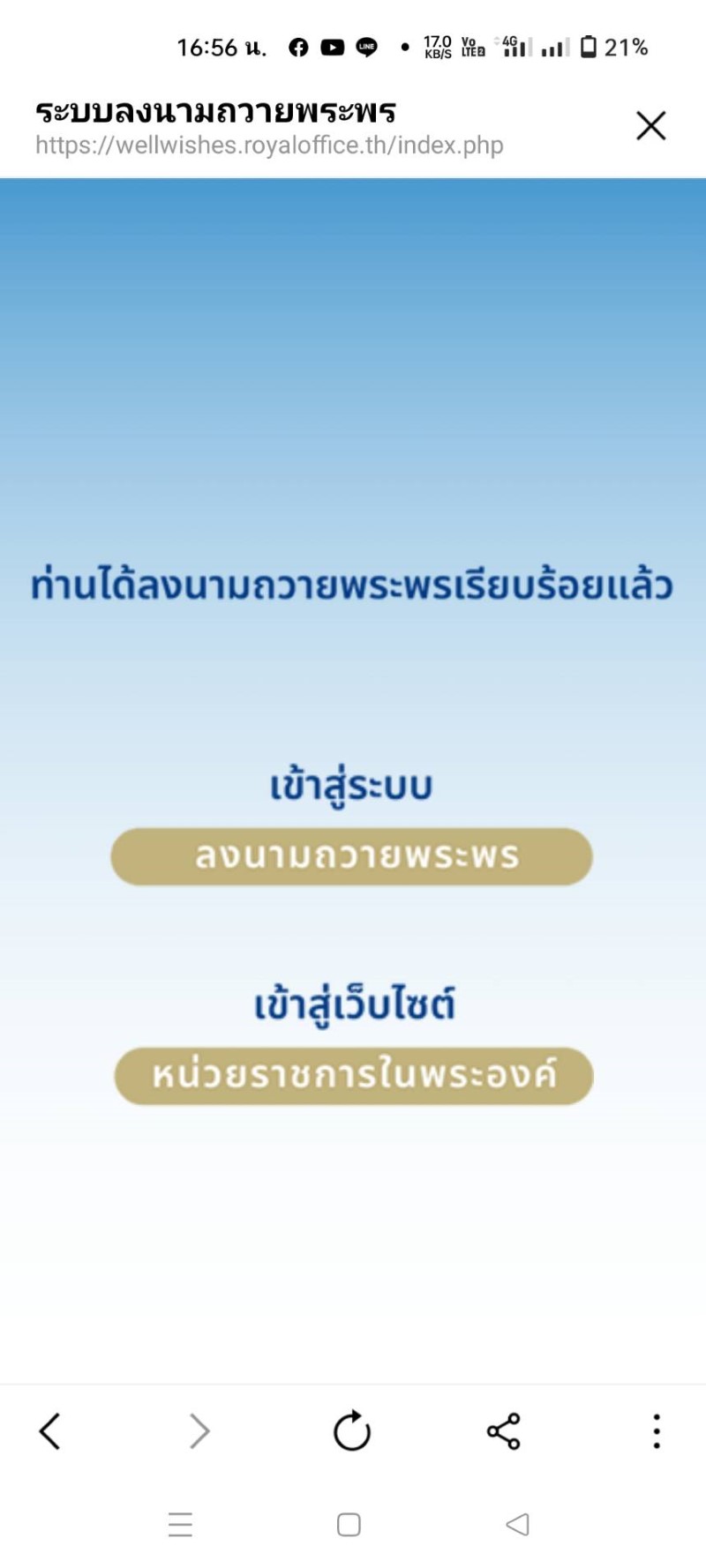
Task: Go forward to the next page
Action: point(200,1431)
